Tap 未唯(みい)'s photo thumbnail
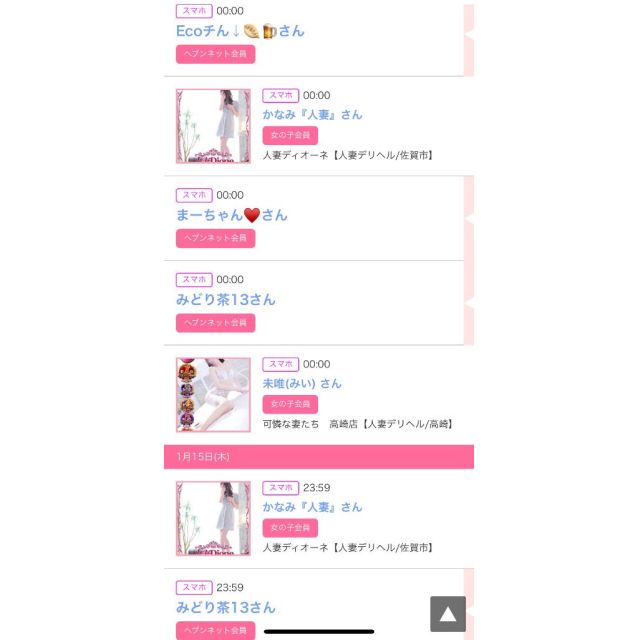The height and width of the screenshot is (640, 640). (213, 395)
